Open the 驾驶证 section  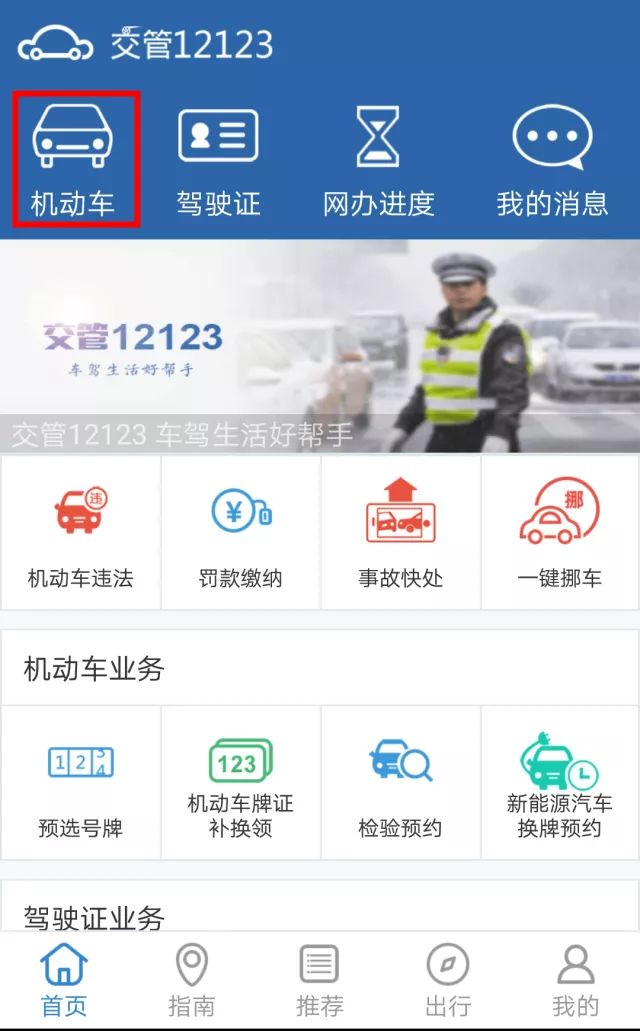218,160
